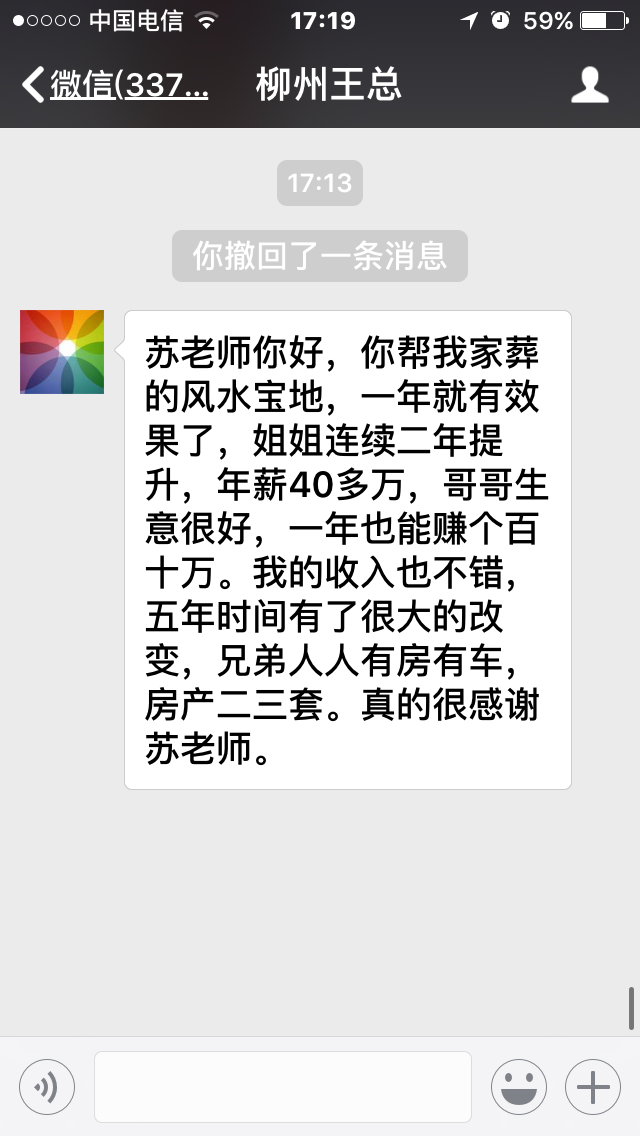Switch to voice message input

tap(47, 1087)
